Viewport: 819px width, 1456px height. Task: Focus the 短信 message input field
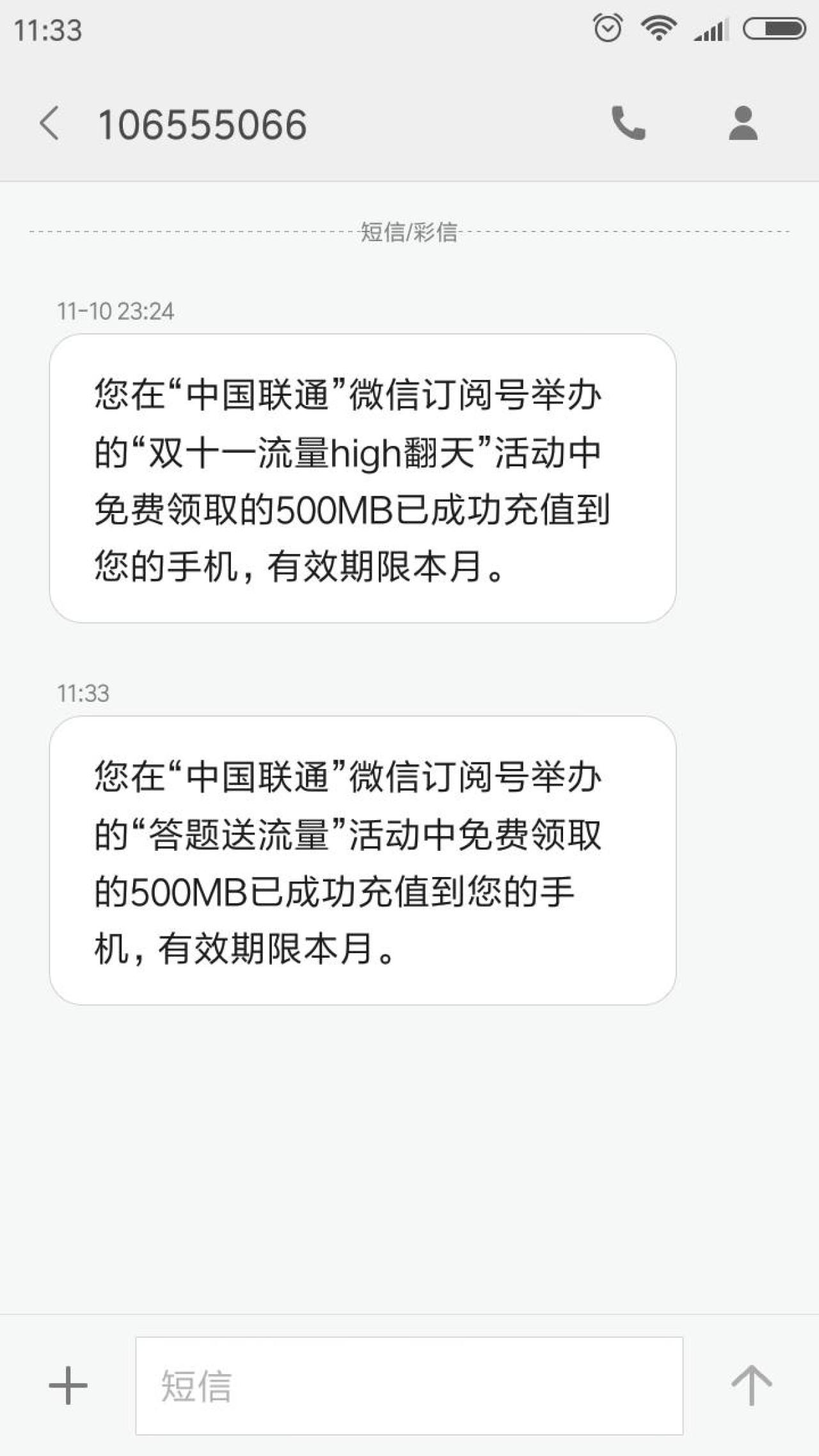(x=408, y=1386)
